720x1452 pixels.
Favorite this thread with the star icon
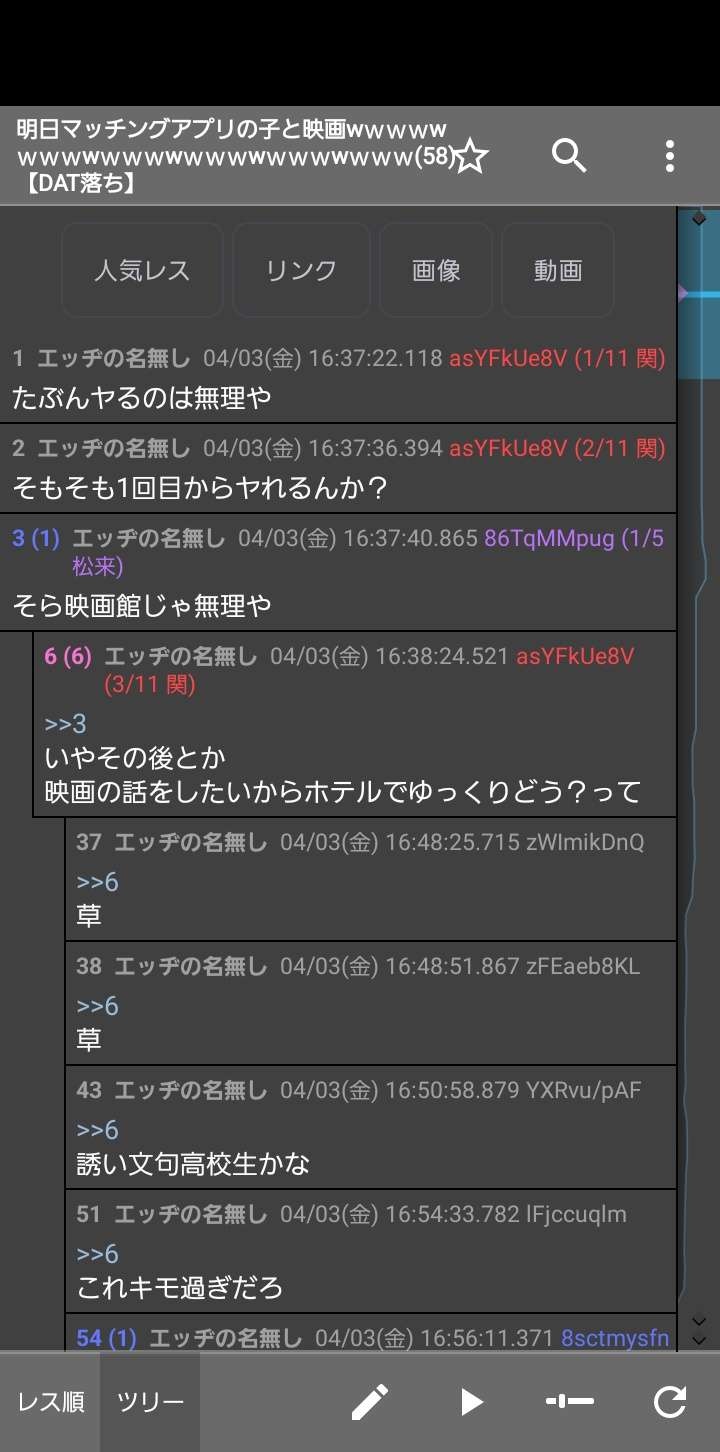click(x=470, y=157)
